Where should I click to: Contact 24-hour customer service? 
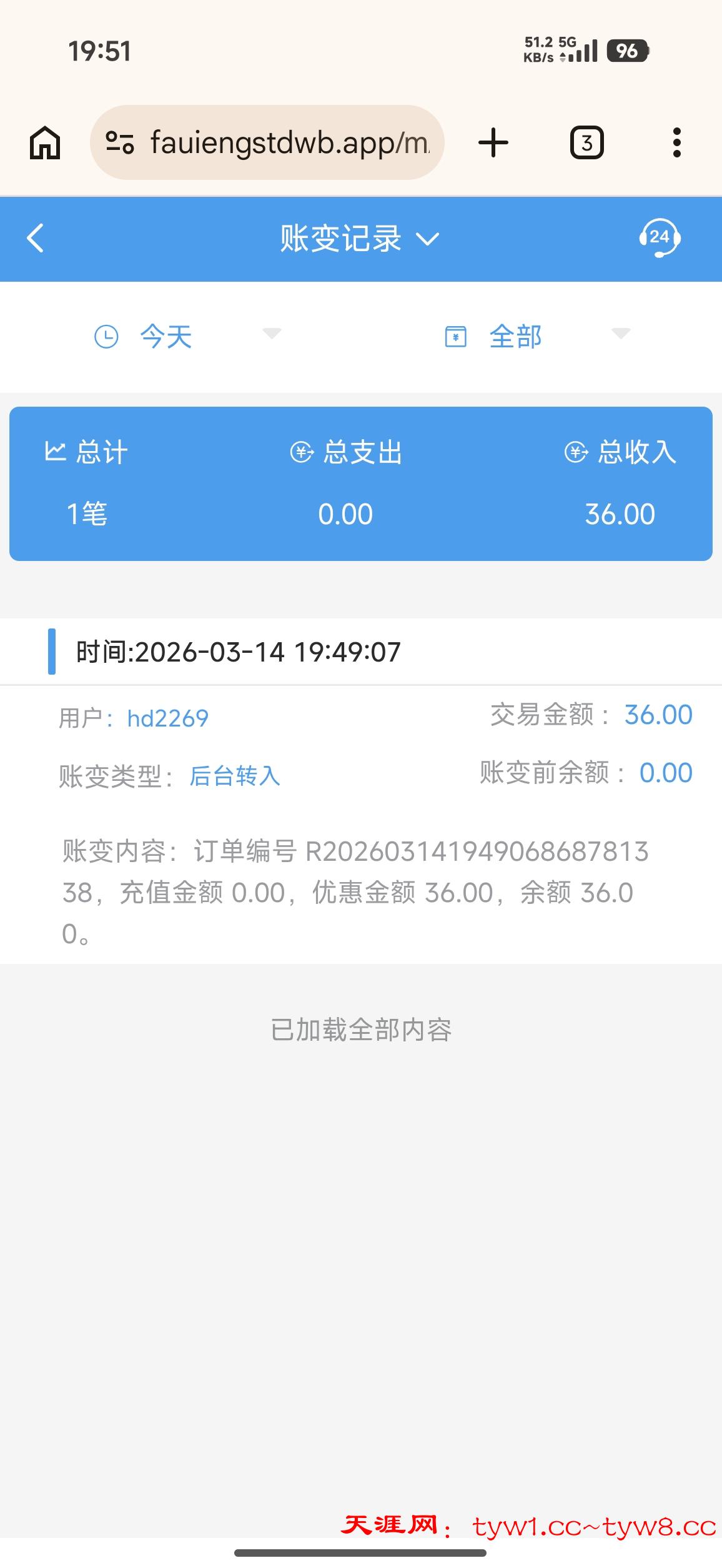point(659,237)
